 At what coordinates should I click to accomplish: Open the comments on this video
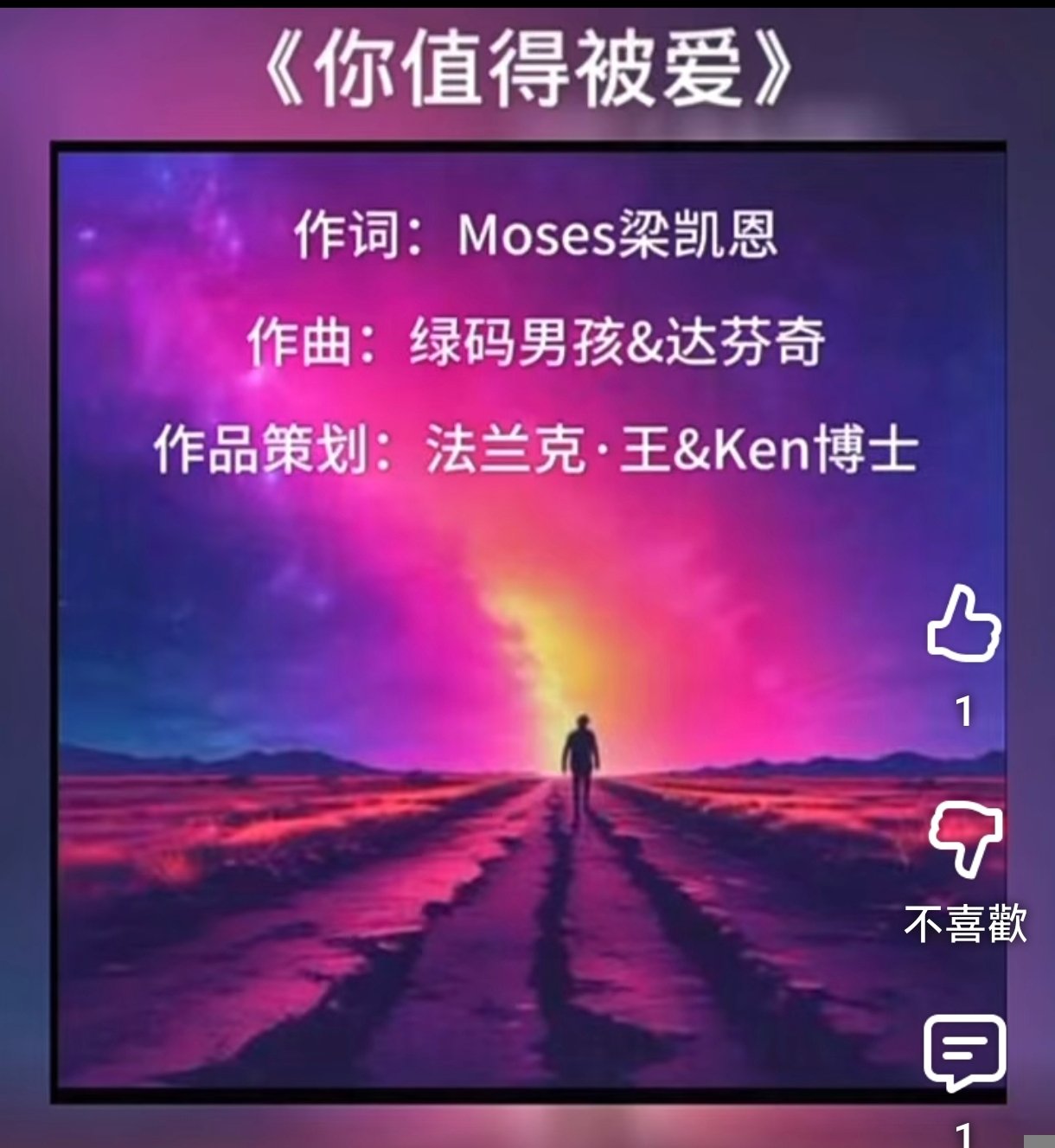[964, 1052]
